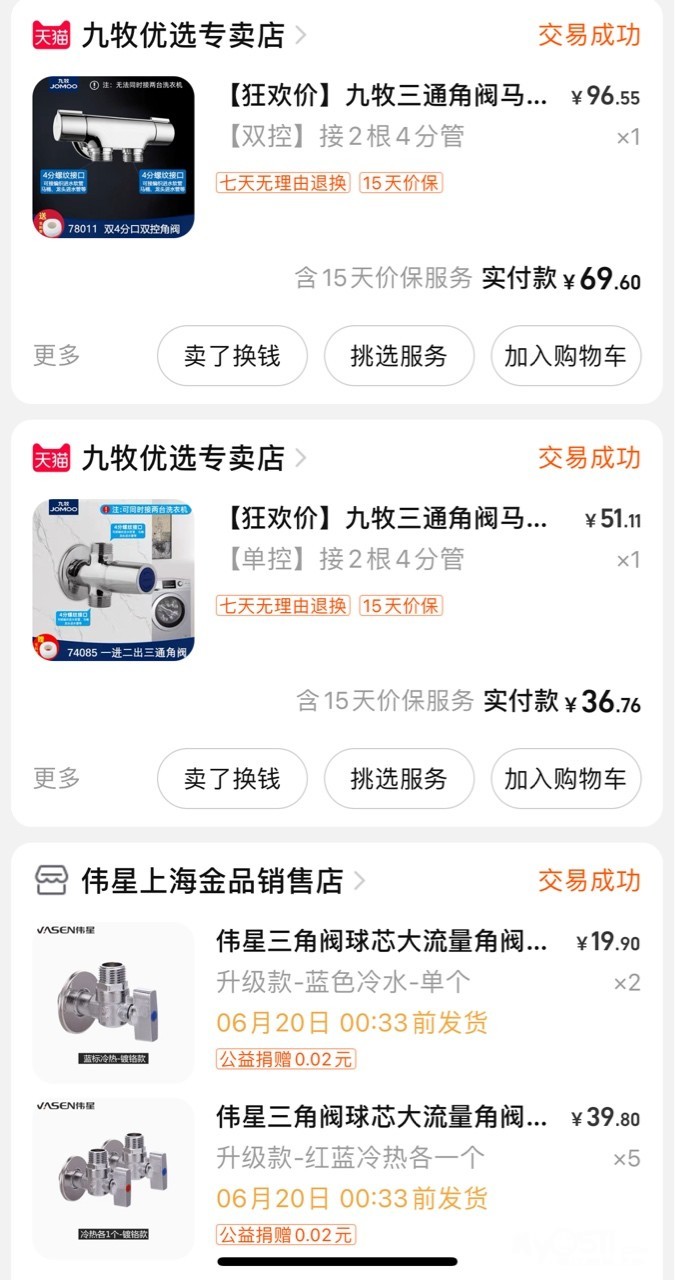
Task: Tap 更多 on the ¥69.60 order
Action: [x=56, y=355]
